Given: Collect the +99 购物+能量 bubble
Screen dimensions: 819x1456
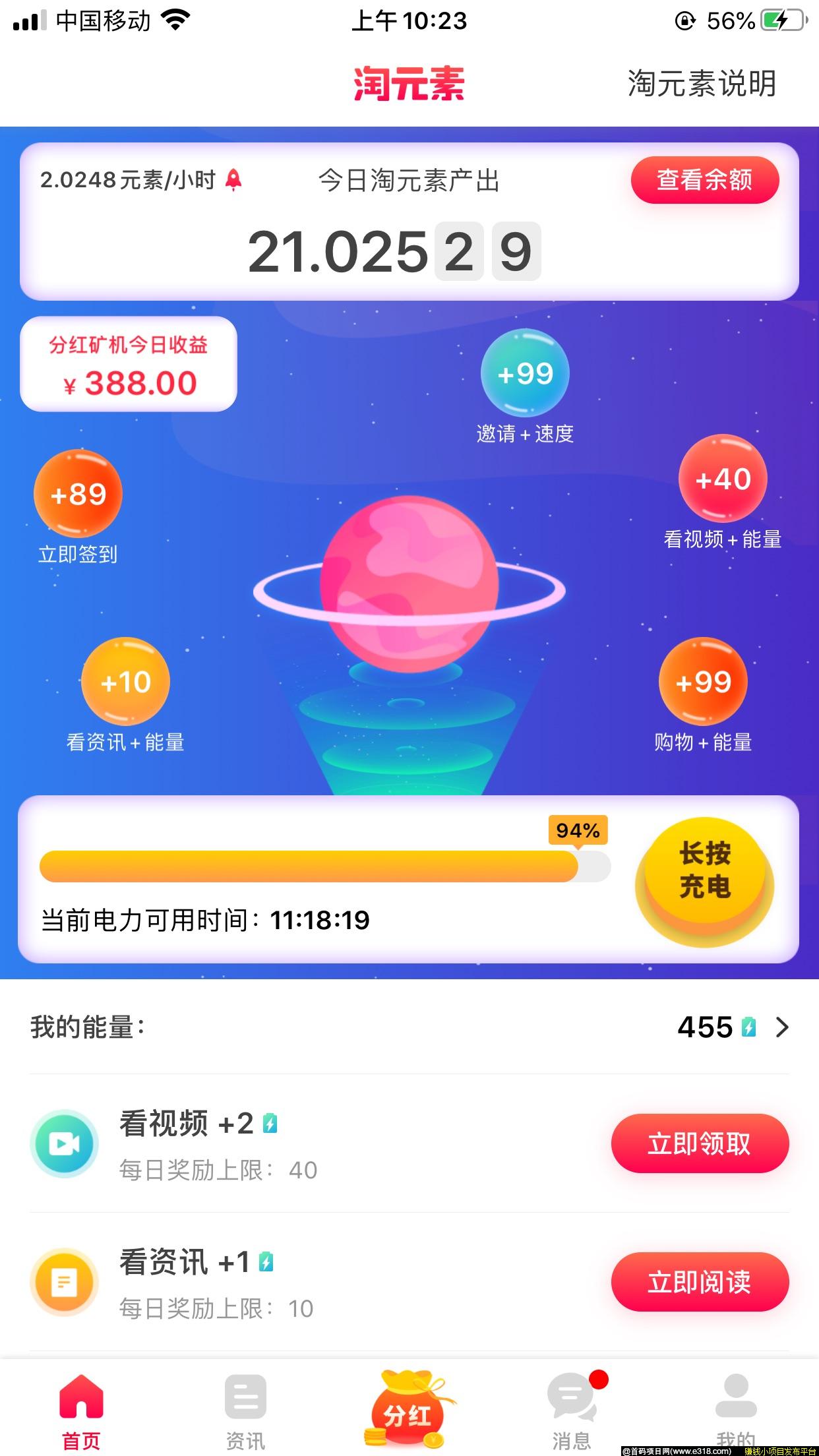Looking at the screenshot, I should coord(703,682).
